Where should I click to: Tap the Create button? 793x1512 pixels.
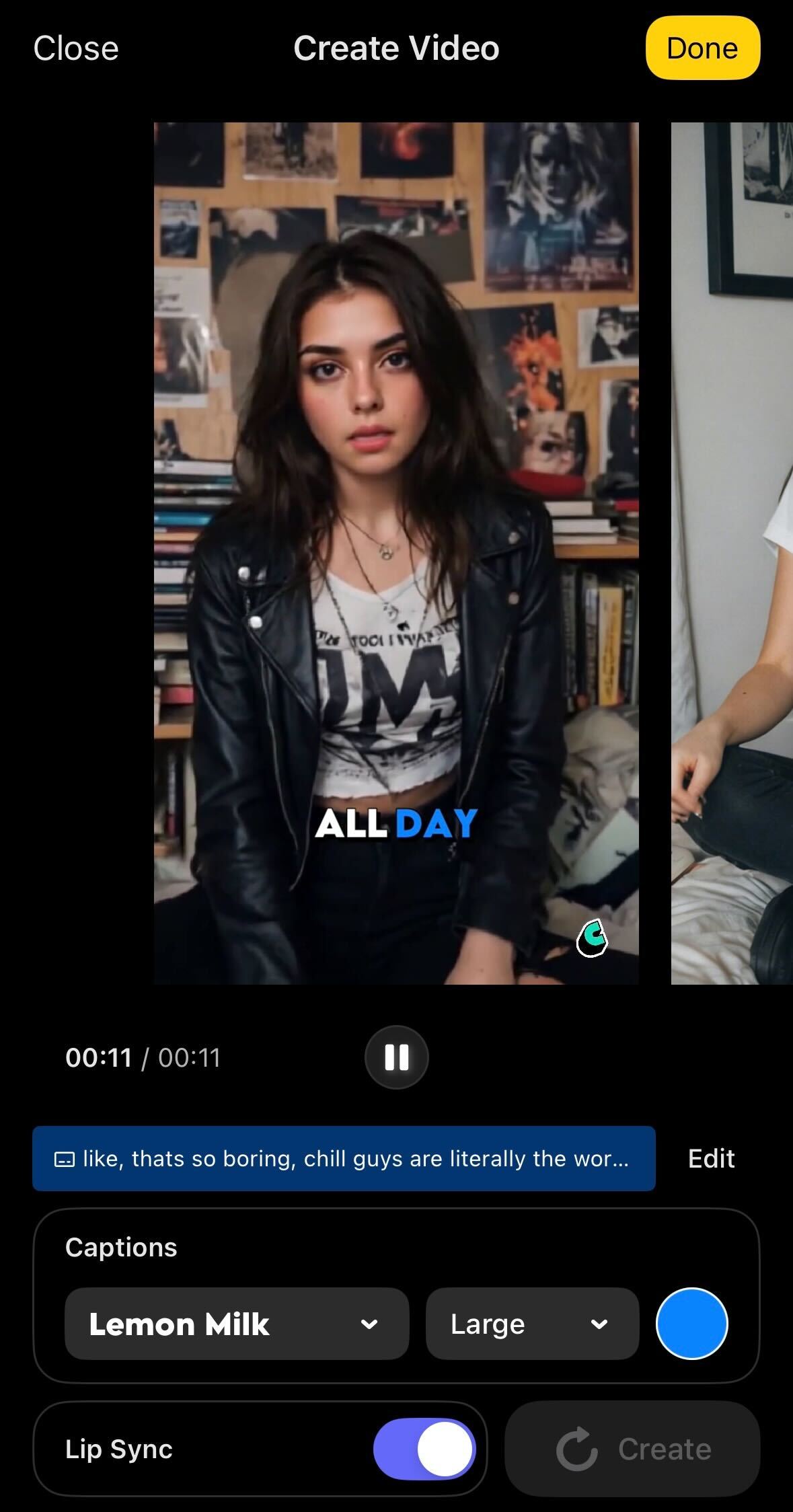coord(632,1449)
